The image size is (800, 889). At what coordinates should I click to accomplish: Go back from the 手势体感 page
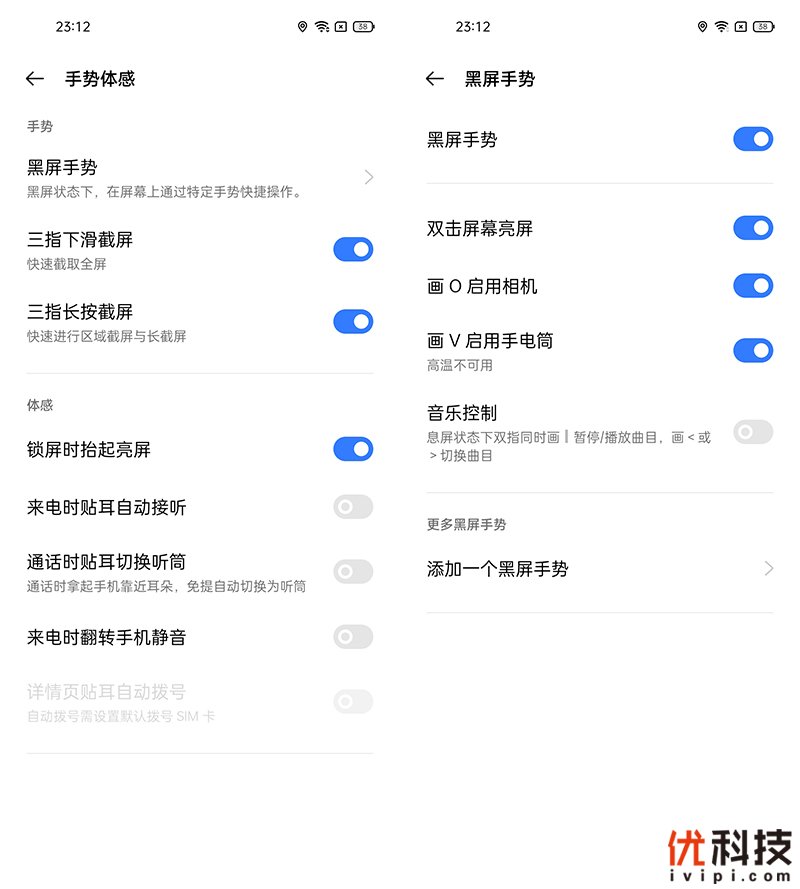(x=35, y=79)
